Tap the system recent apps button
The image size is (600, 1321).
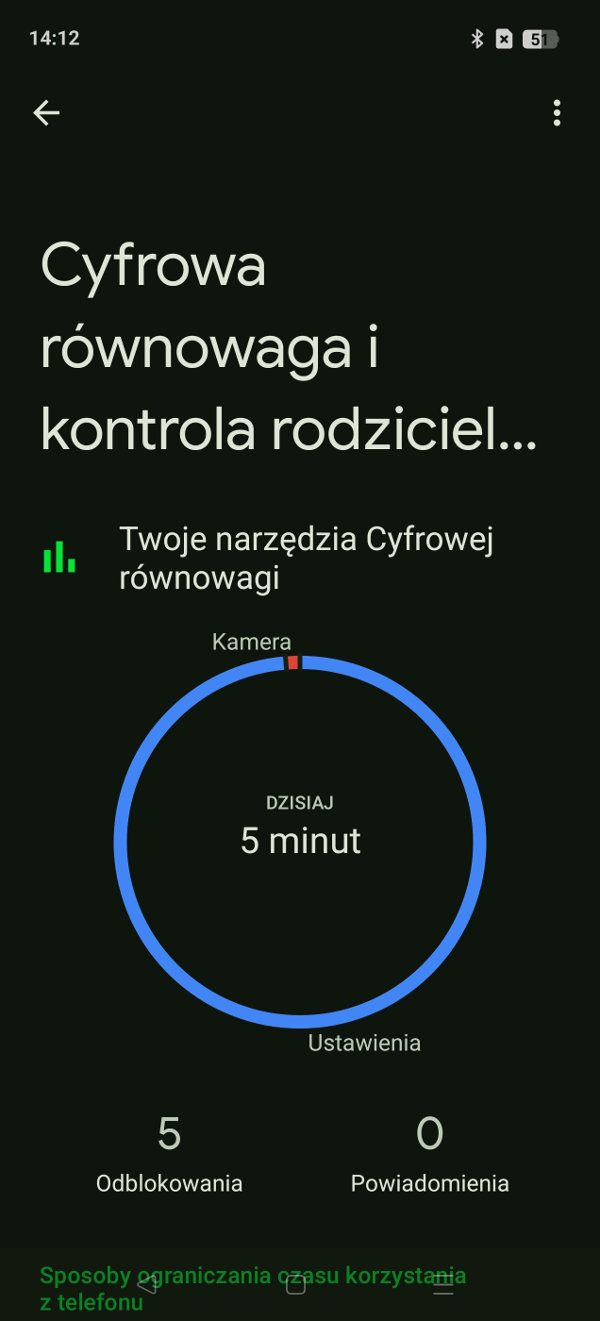(x=443, y=1286)
